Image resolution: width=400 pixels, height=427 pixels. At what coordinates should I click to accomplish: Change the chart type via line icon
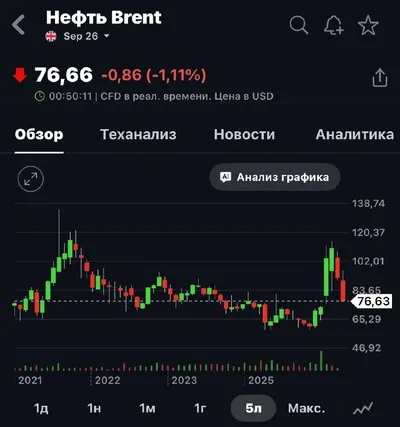[363, 408]
